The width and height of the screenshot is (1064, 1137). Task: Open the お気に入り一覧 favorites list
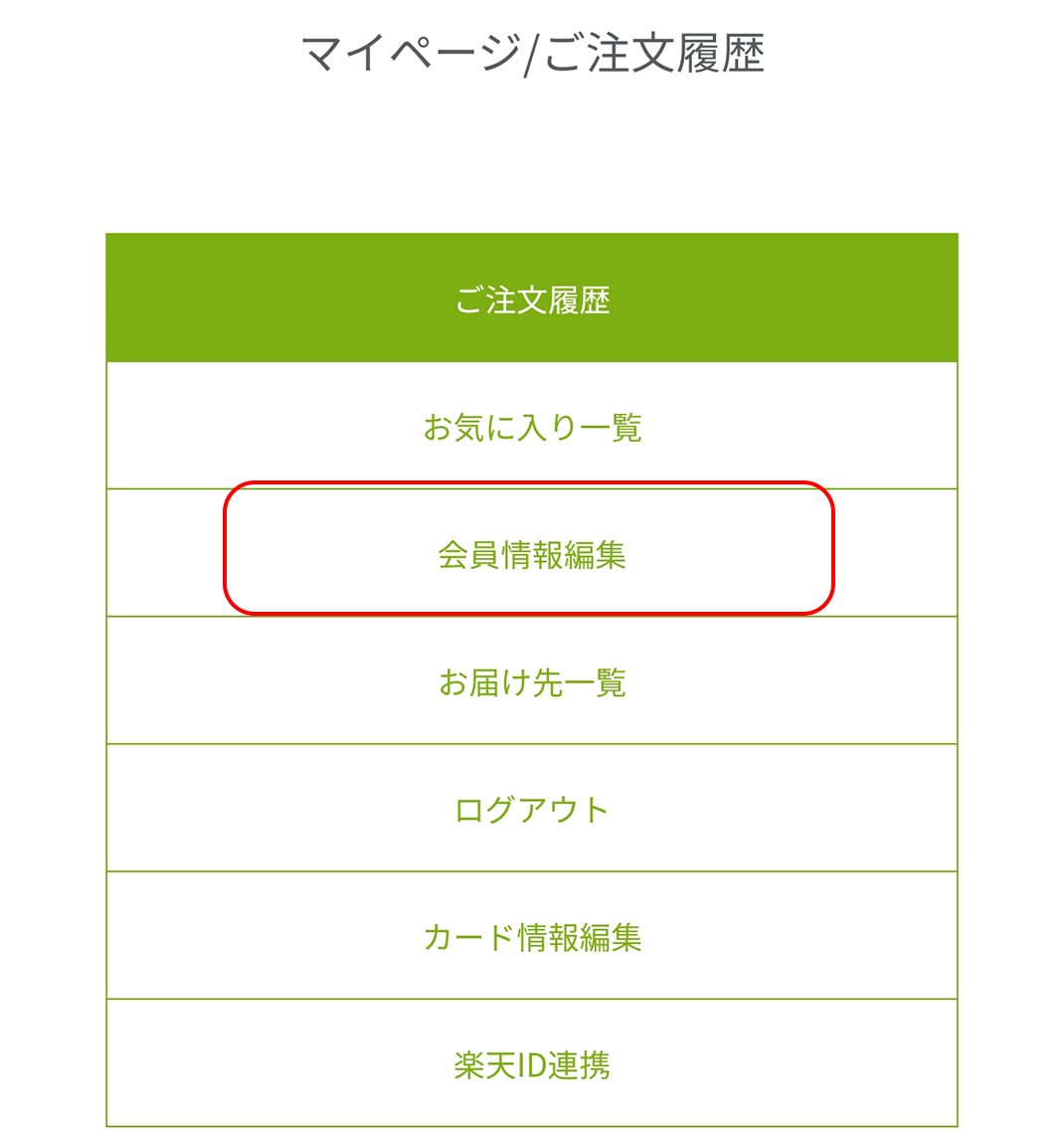click(x=532, y=427)
